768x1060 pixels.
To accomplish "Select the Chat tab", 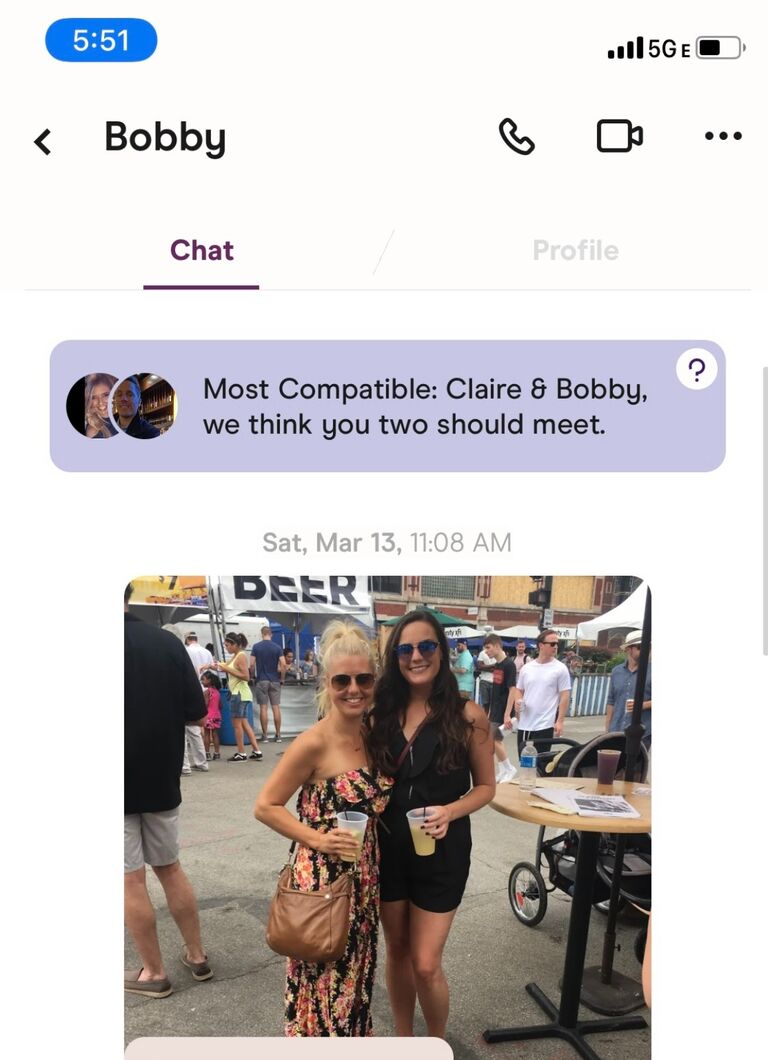I will click(x=201, y=250).
